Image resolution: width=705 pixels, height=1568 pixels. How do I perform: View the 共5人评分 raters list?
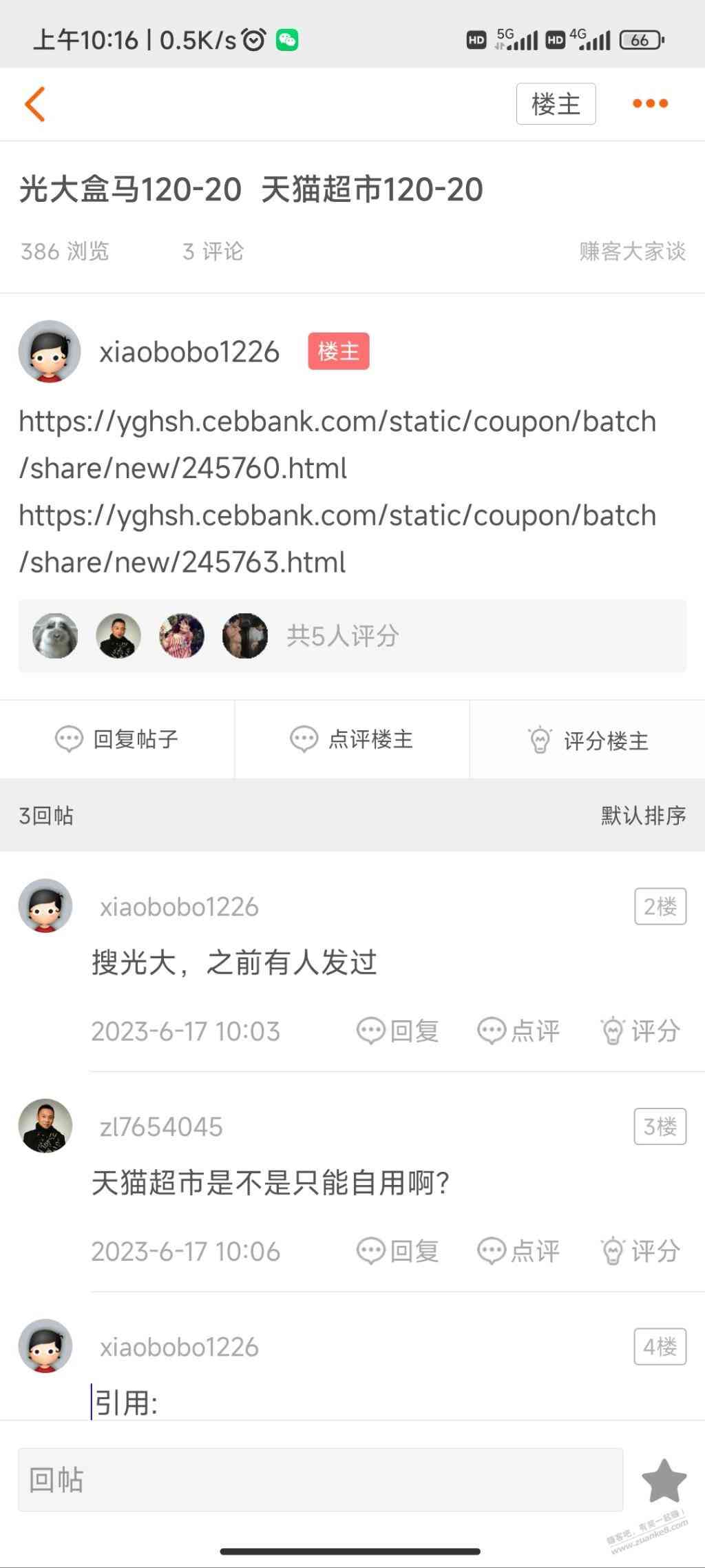coord(342,636)
